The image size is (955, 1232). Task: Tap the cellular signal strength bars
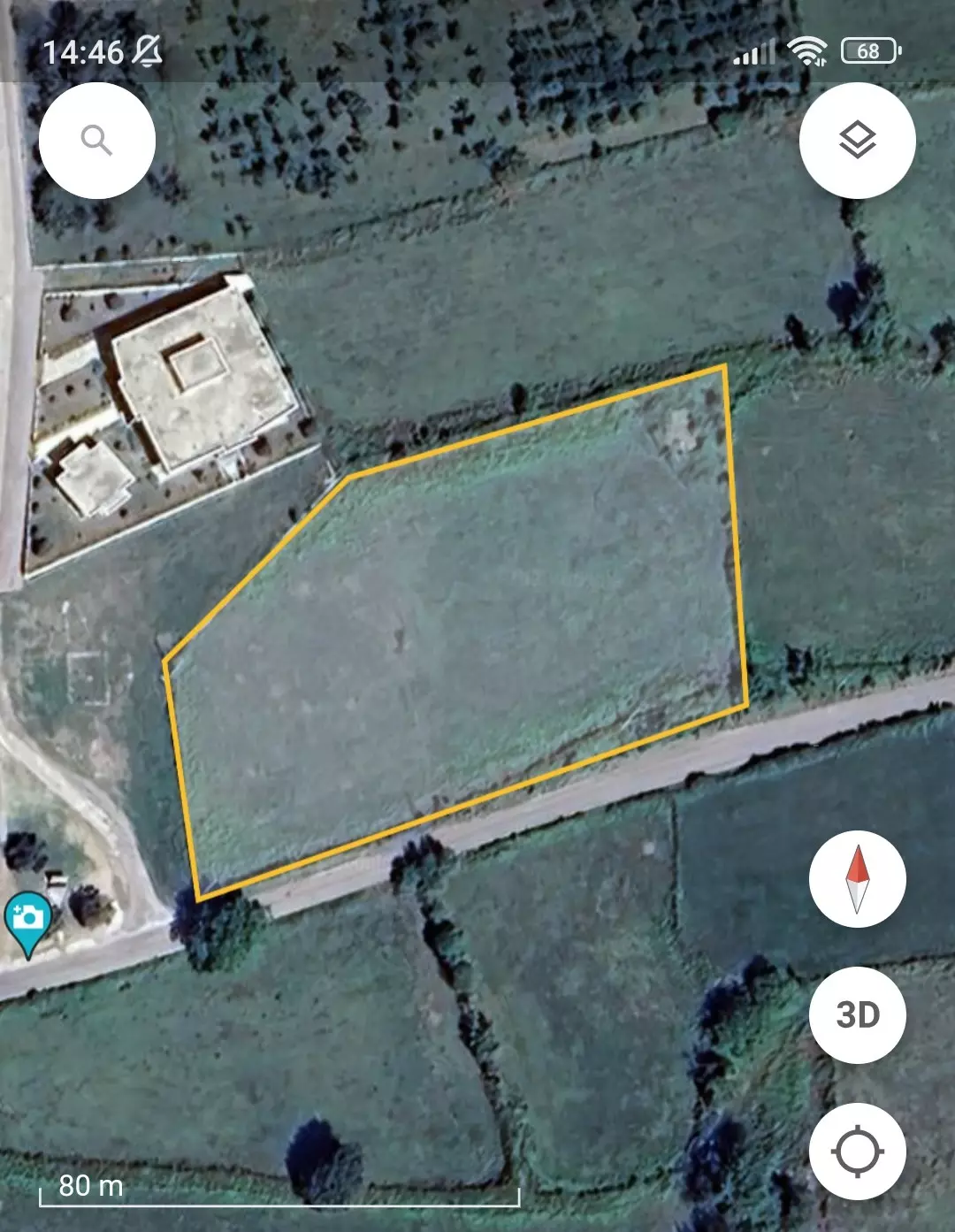[751, 52]
